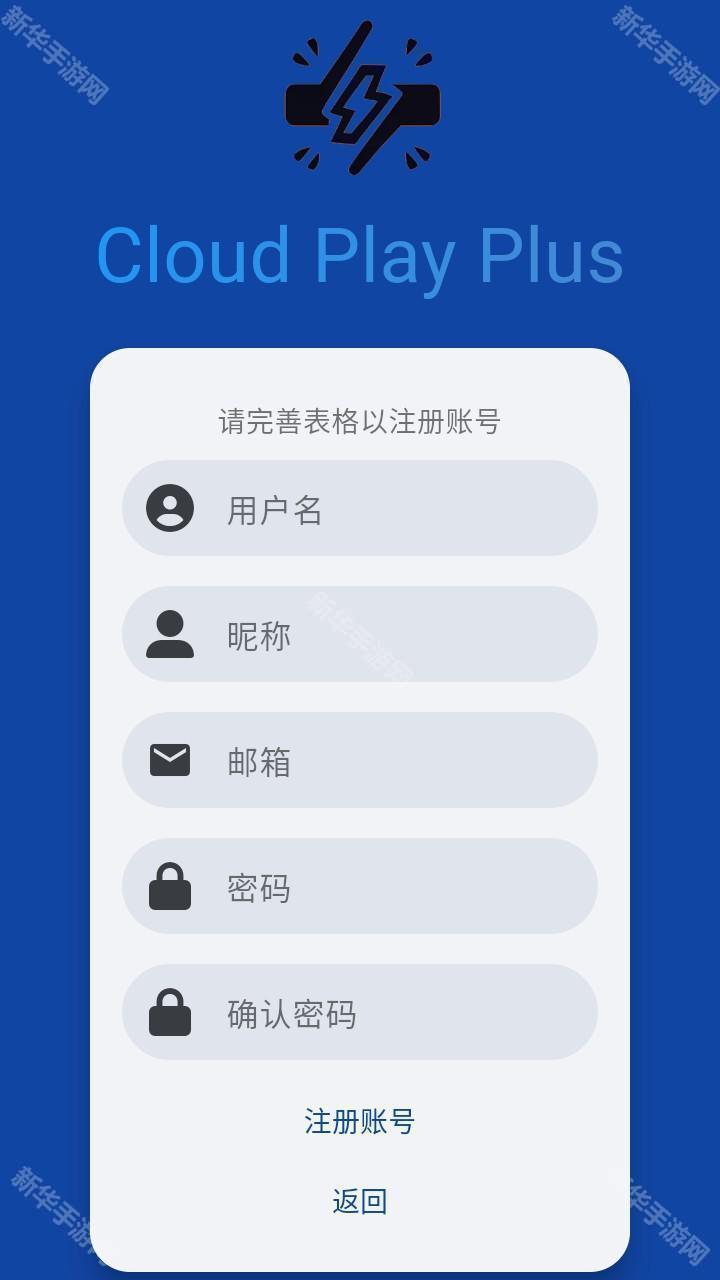Click the 请完善表格以注册账号 heading text
720x1280 pixels.
360,422
